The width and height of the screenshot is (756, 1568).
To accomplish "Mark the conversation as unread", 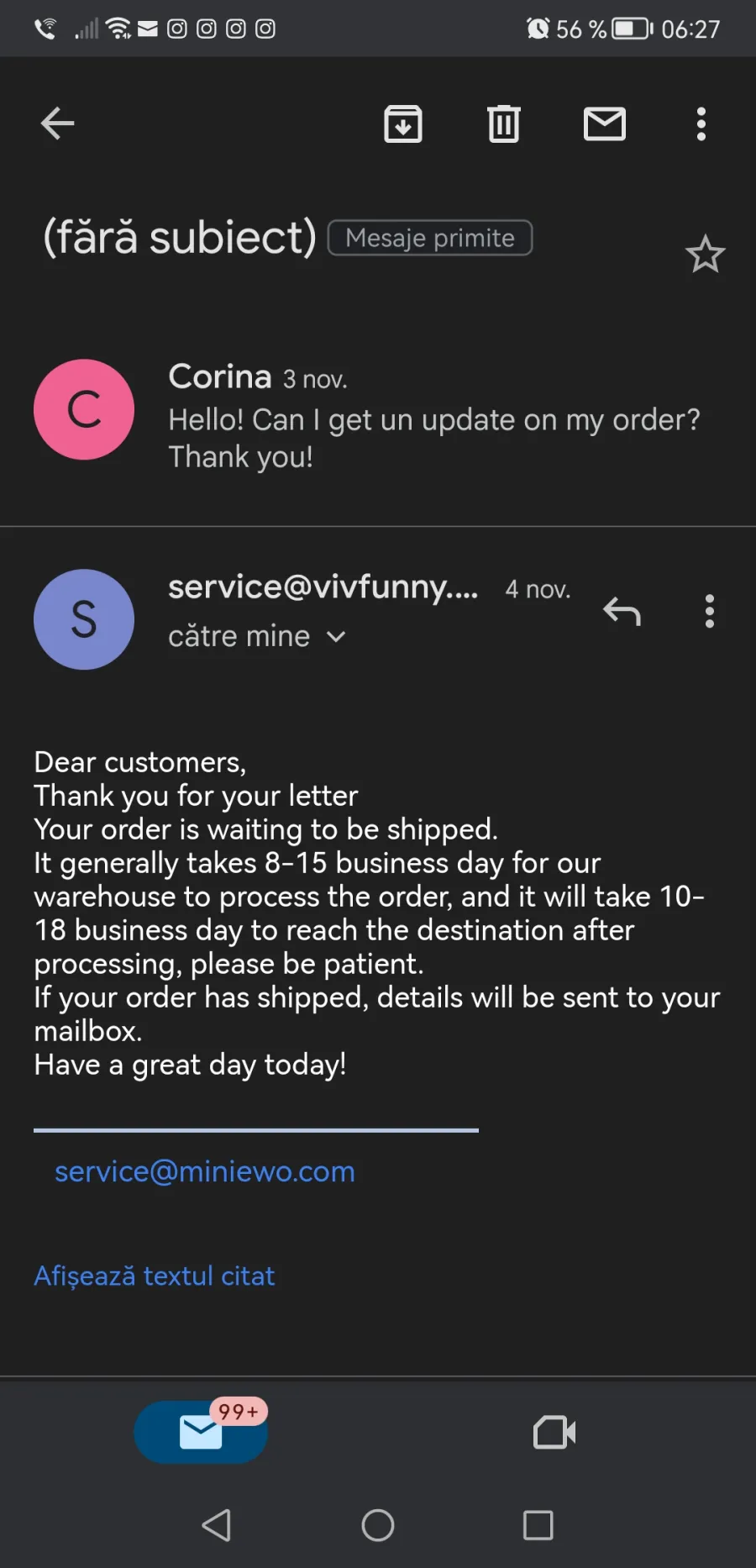I will 605,124.
